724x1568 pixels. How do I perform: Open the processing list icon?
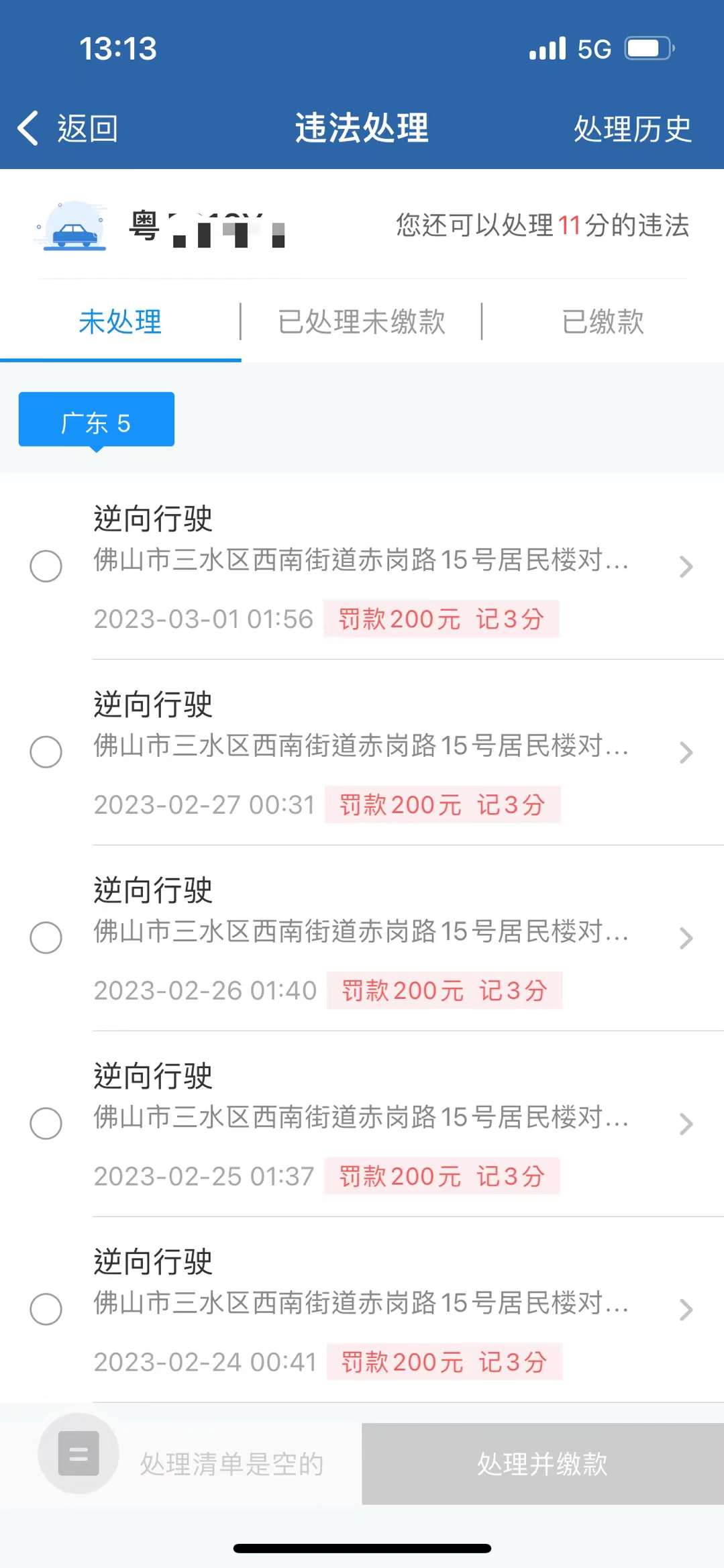point(79,1454)
